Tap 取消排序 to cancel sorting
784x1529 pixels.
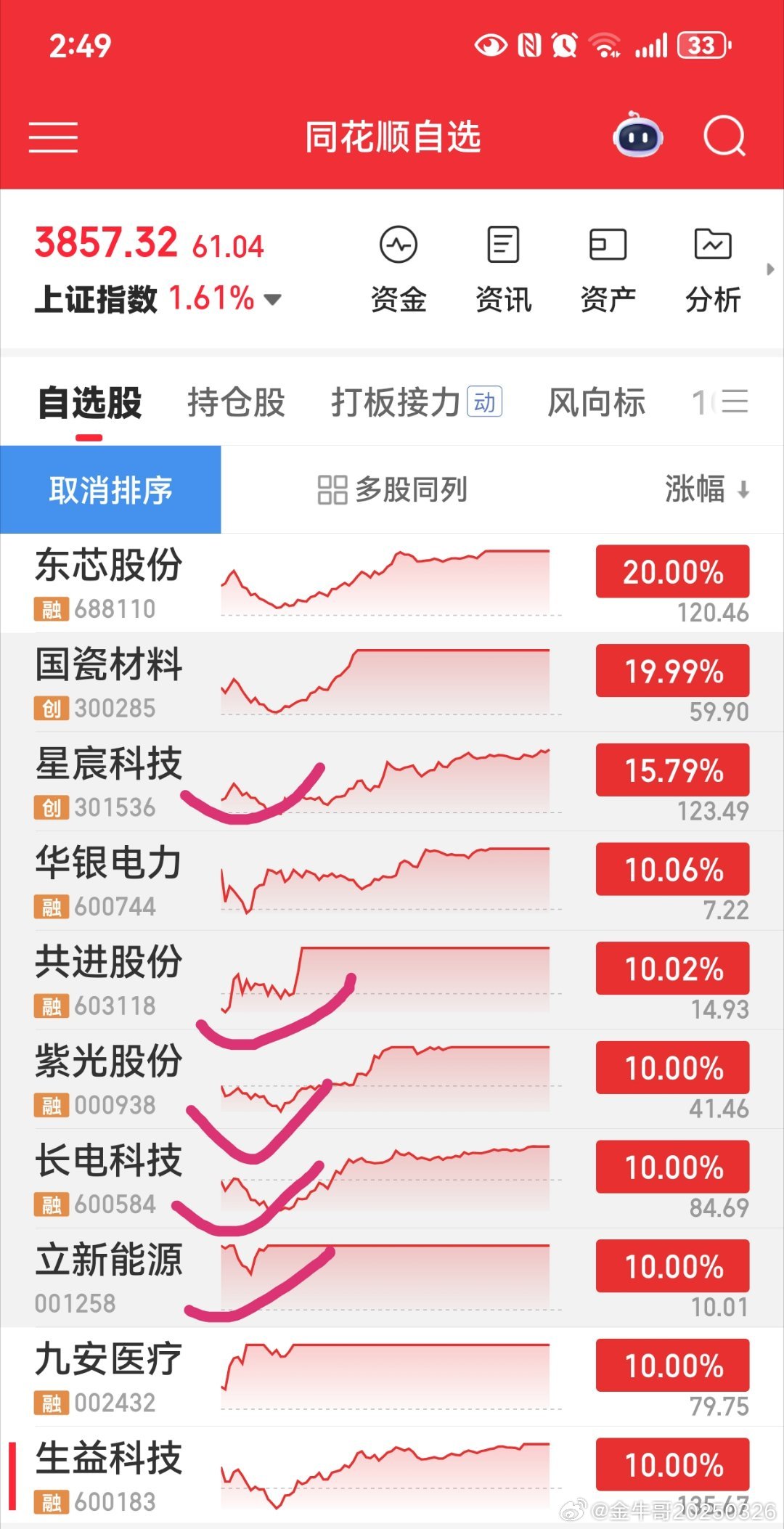click(x=110, y=489)
